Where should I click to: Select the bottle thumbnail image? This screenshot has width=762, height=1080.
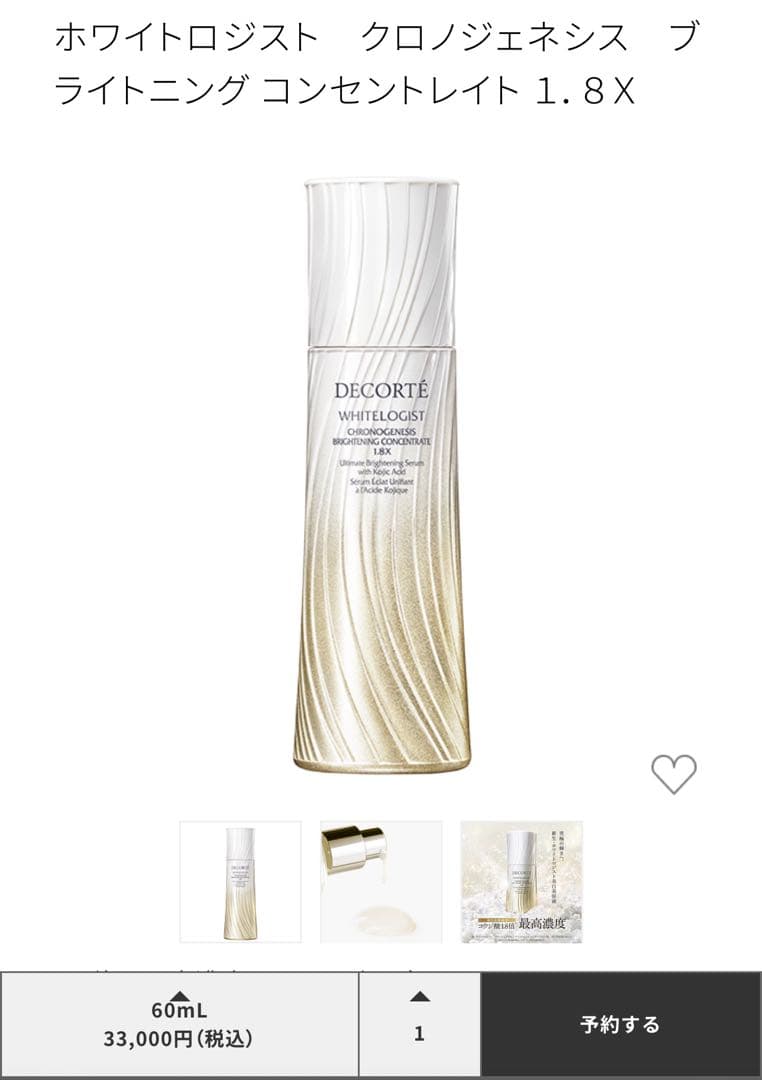tap(240, 881)
